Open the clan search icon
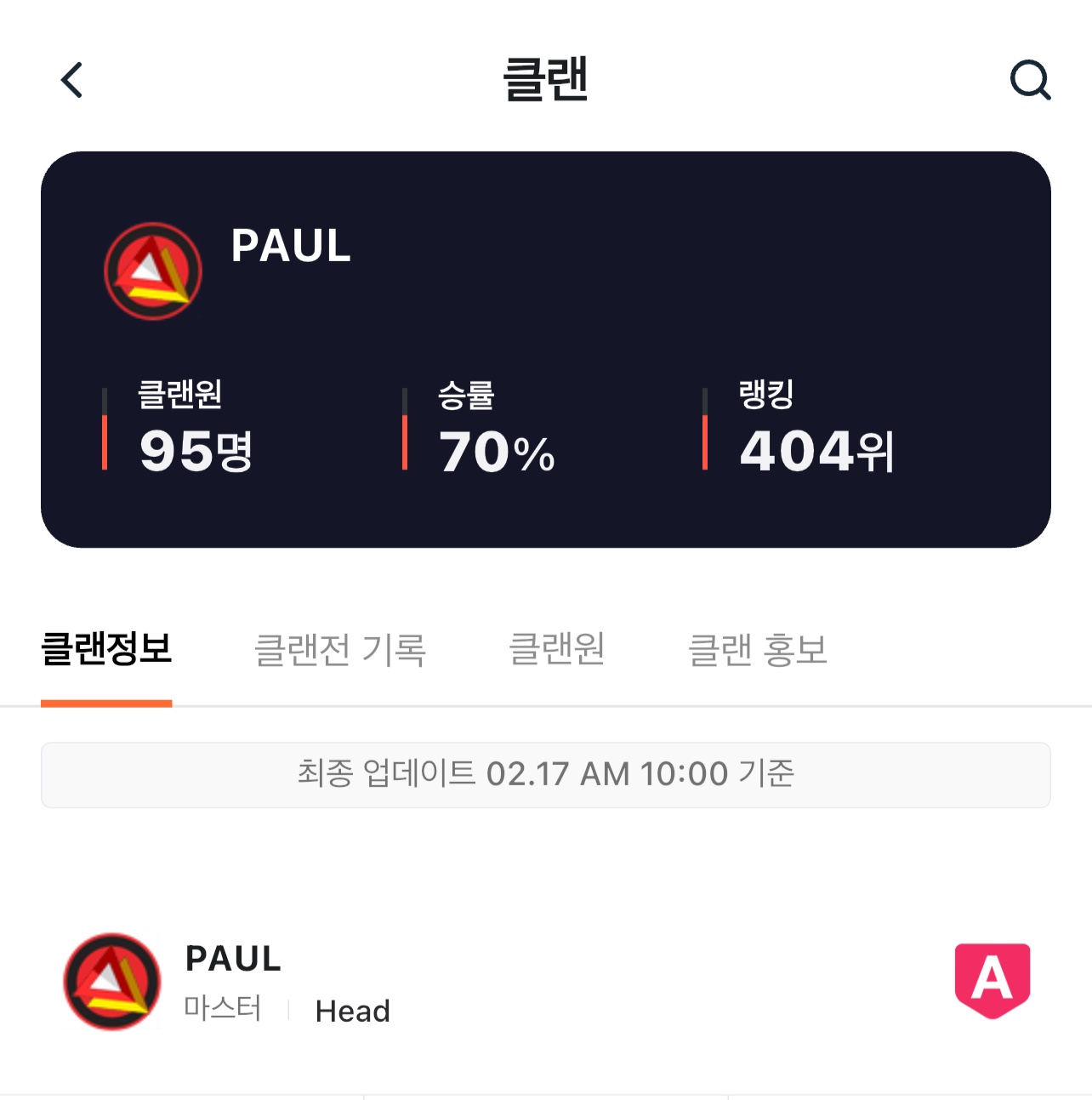This screenshot has height=1100, width=1092. (1029, 81)
